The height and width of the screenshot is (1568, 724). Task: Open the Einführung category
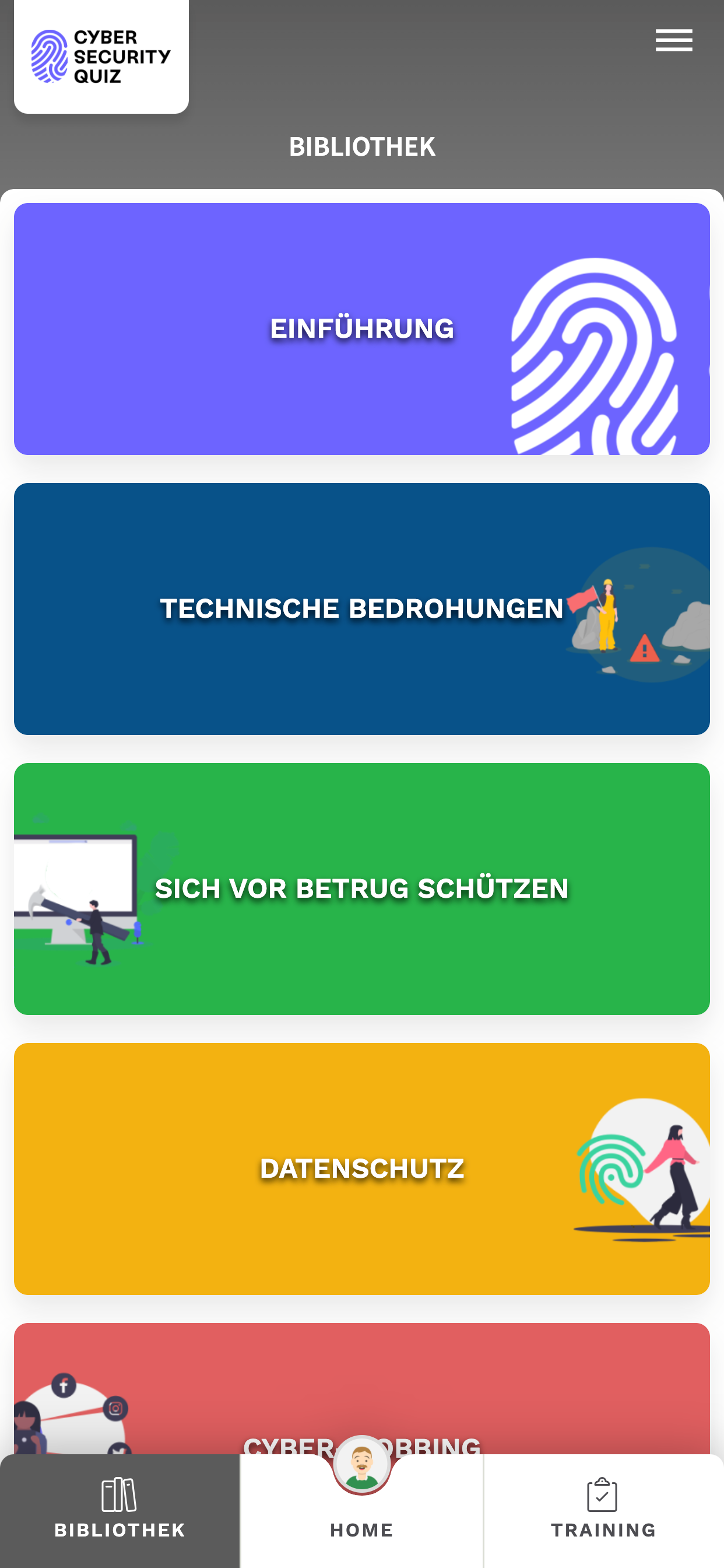(x=361, y=328)
